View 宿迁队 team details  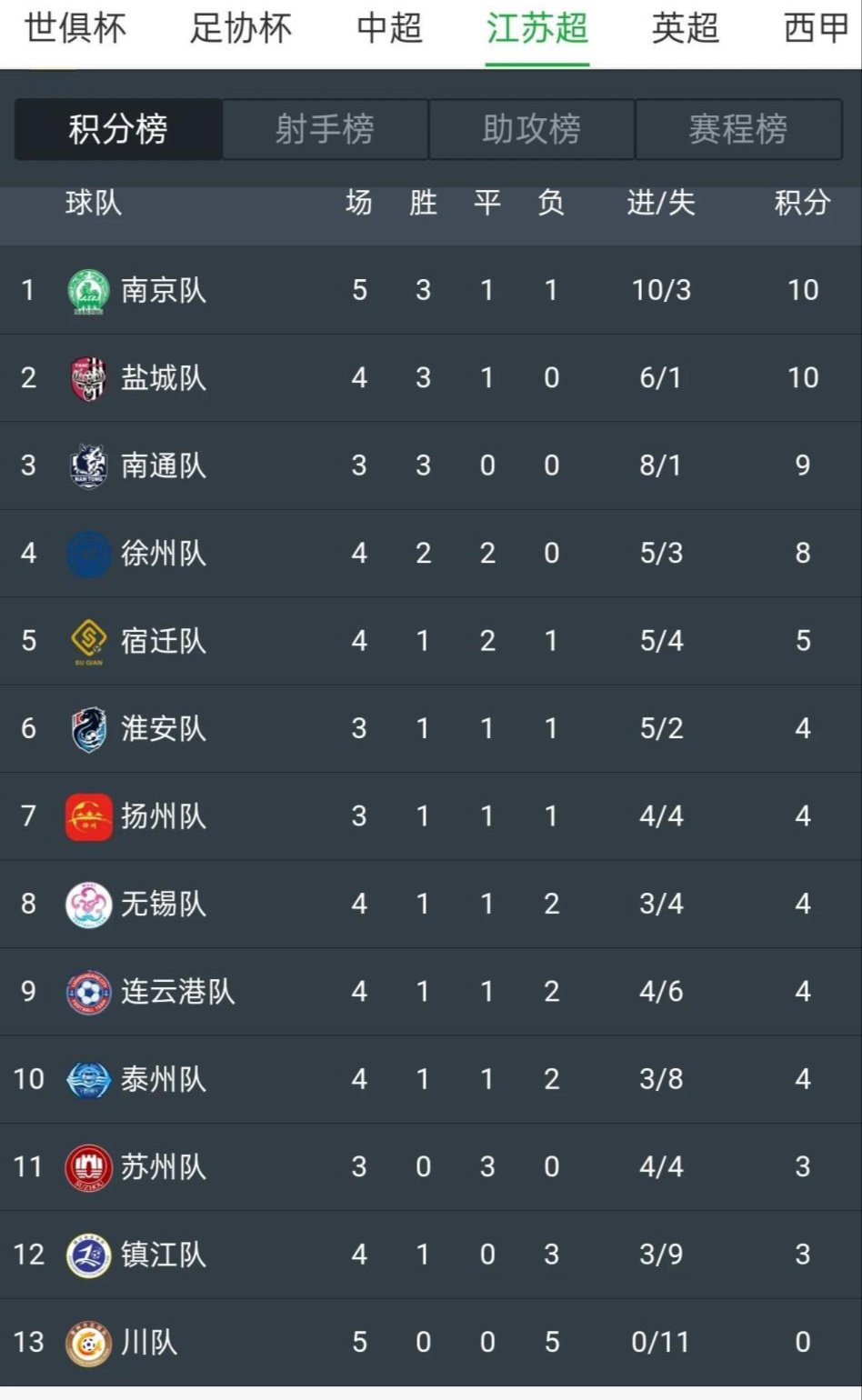pyautogui.click(x=431, y=641)
